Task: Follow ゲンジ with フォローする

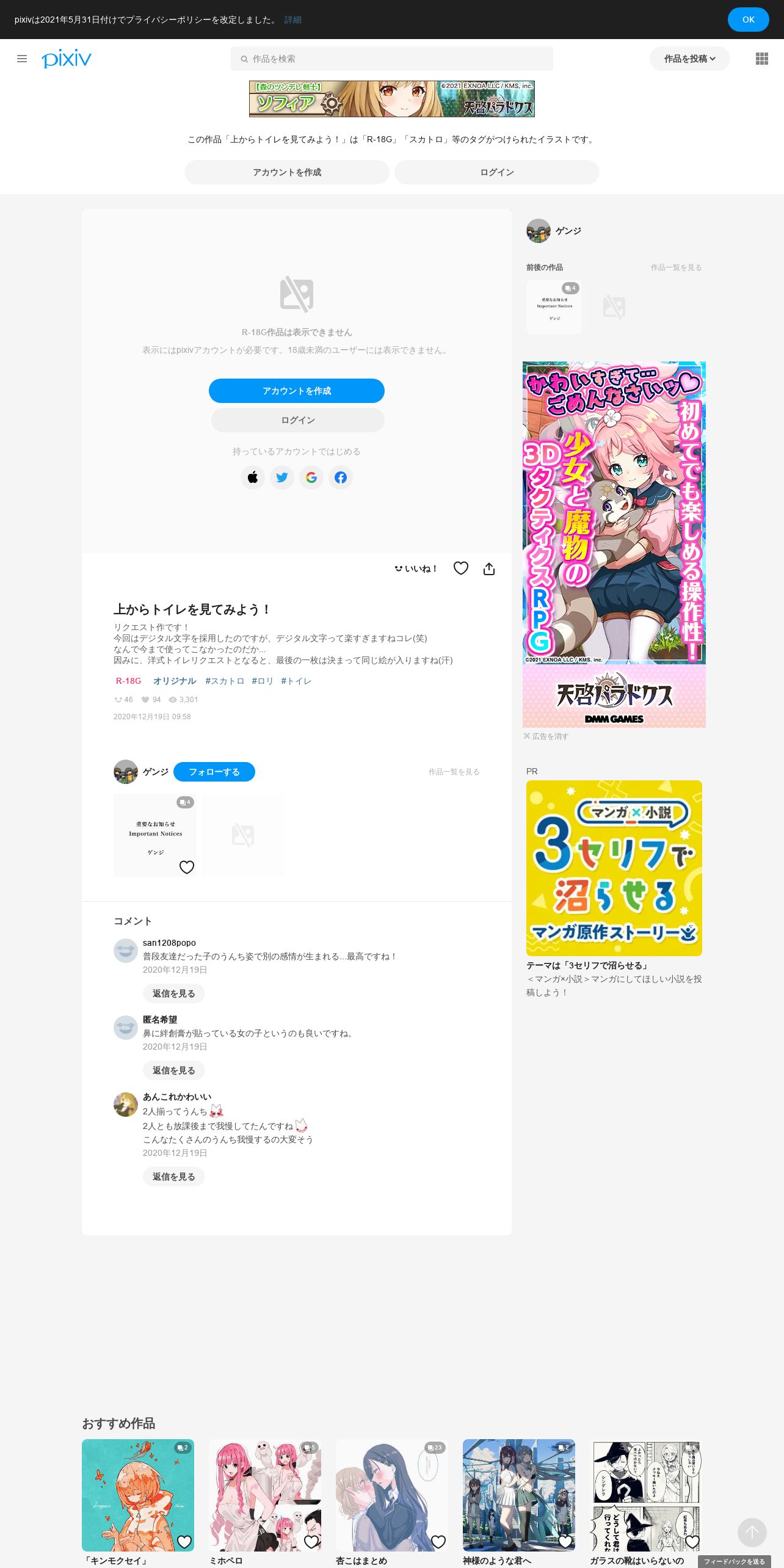Action: (214, 772)
